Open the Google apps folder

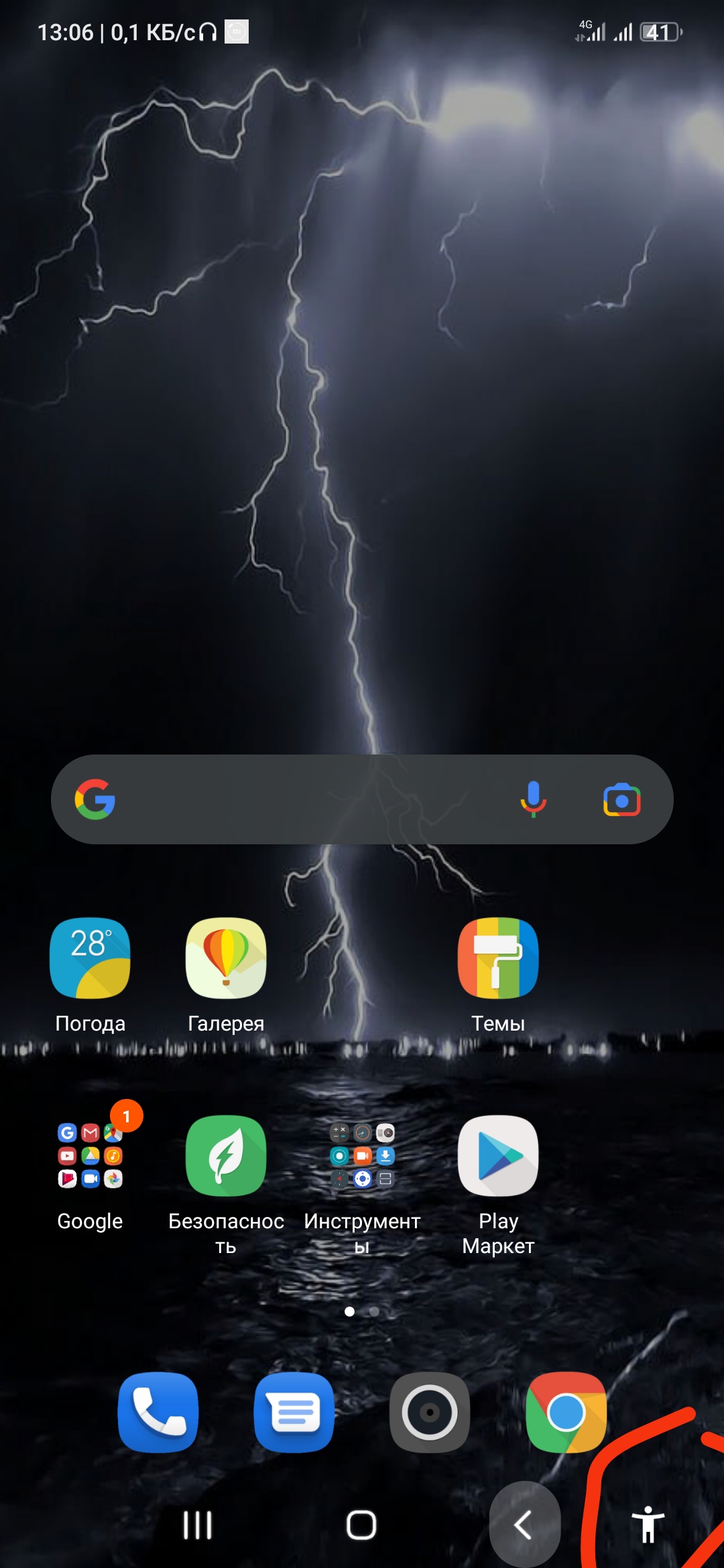pyautogui.click(x=90, y=1156)
